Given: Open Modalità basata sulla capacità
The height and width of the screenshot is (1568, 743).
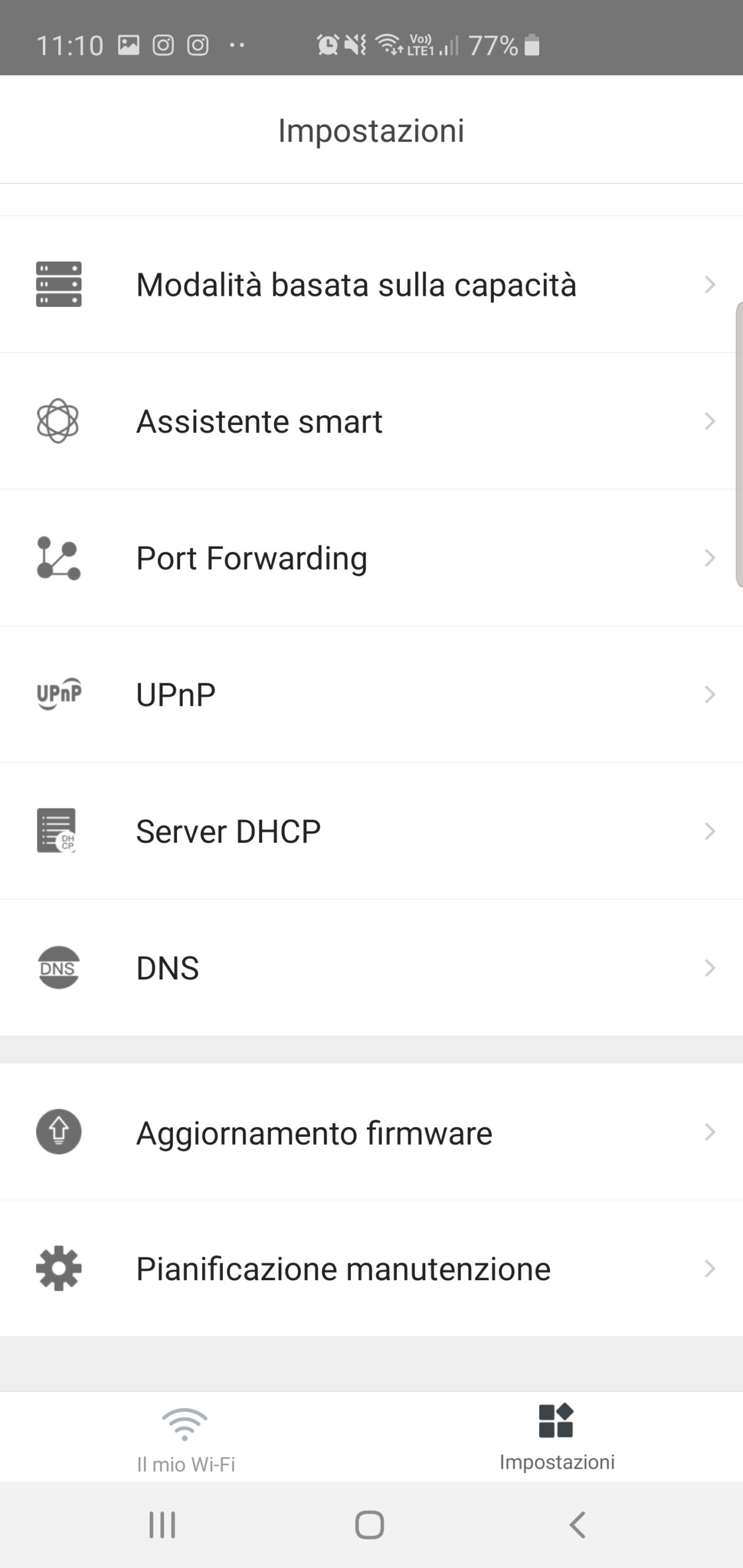Looking at the screenshot, I should 371,284.
